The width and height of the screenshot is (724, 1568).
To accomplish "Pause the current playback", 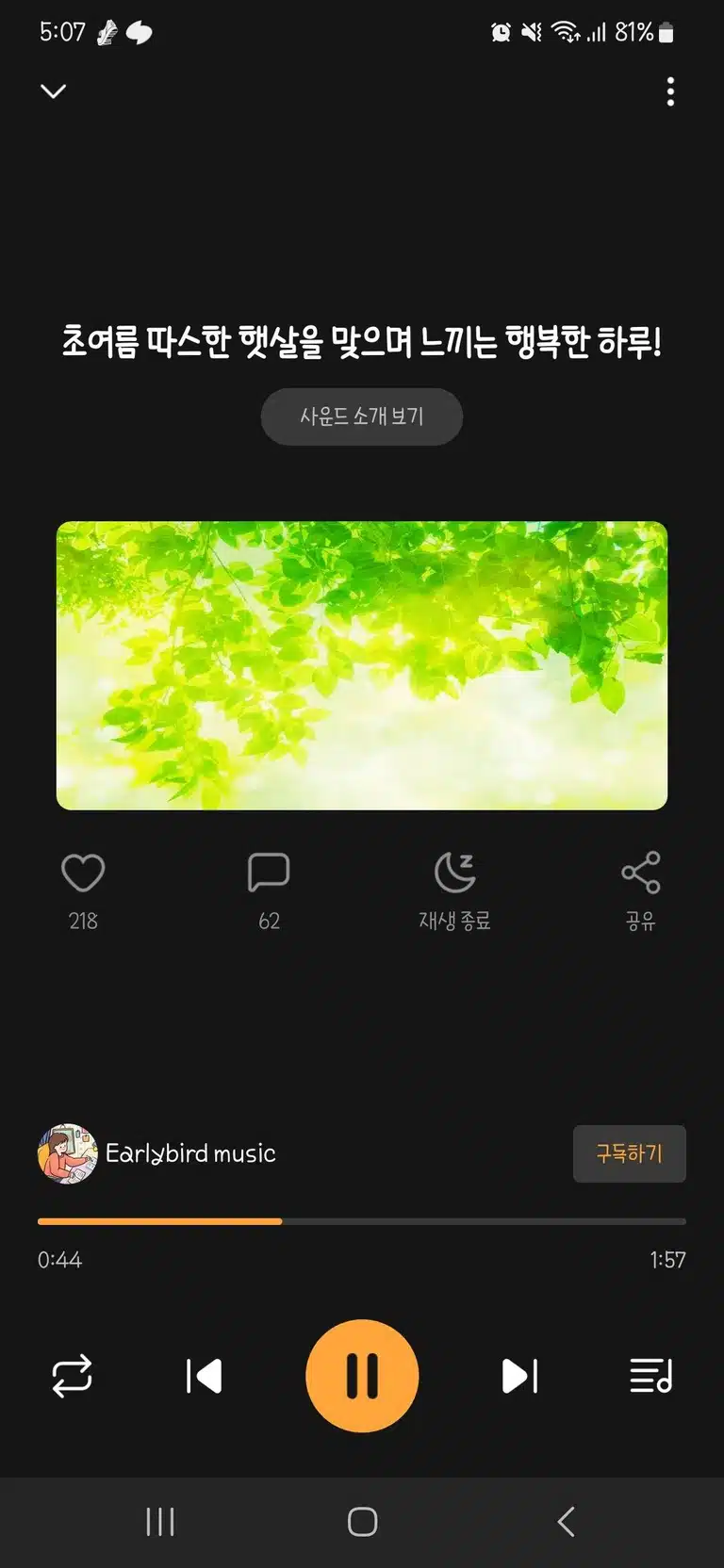I will pos(362,1376).
